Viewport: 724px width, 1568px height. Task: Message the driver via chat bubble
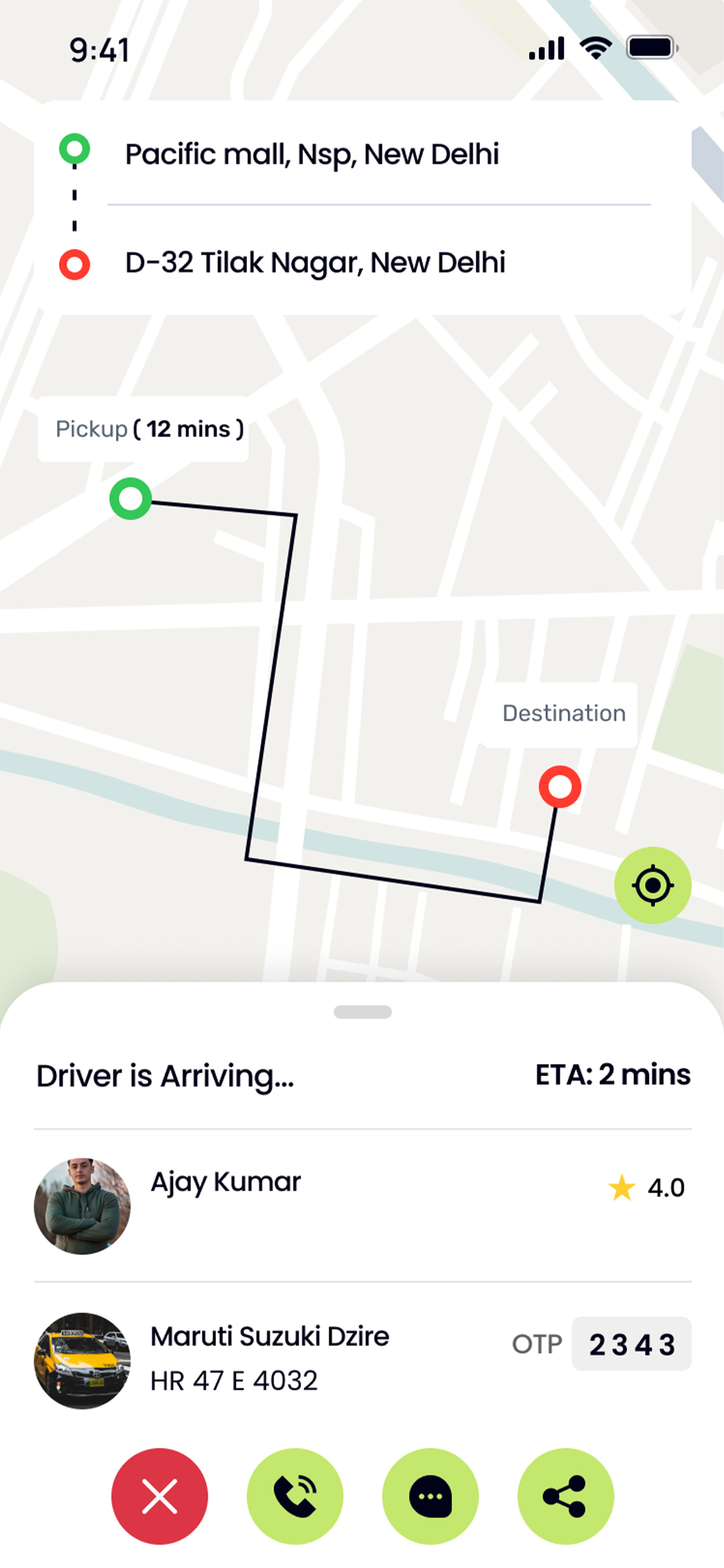430,1496
